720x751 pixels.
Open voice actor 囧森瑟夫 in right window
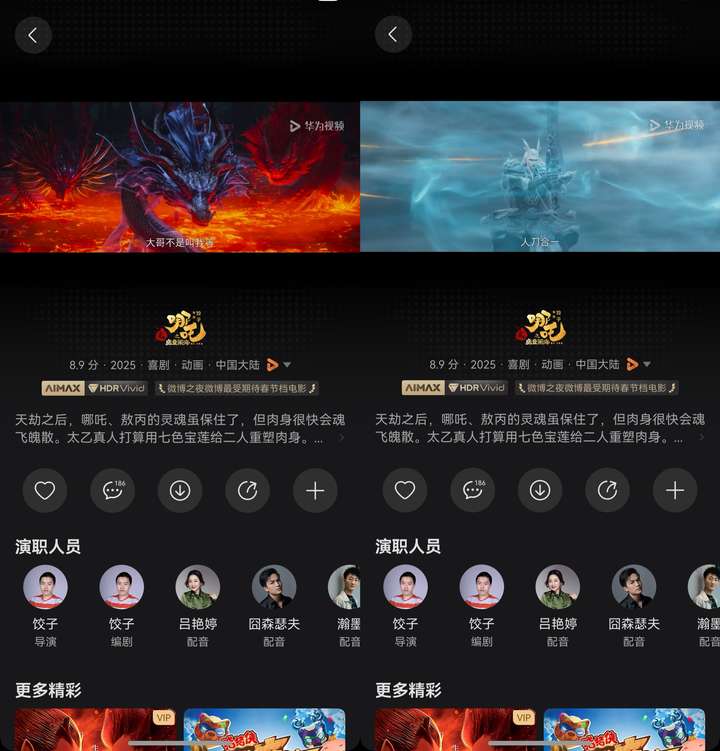(x=634, y=588)
